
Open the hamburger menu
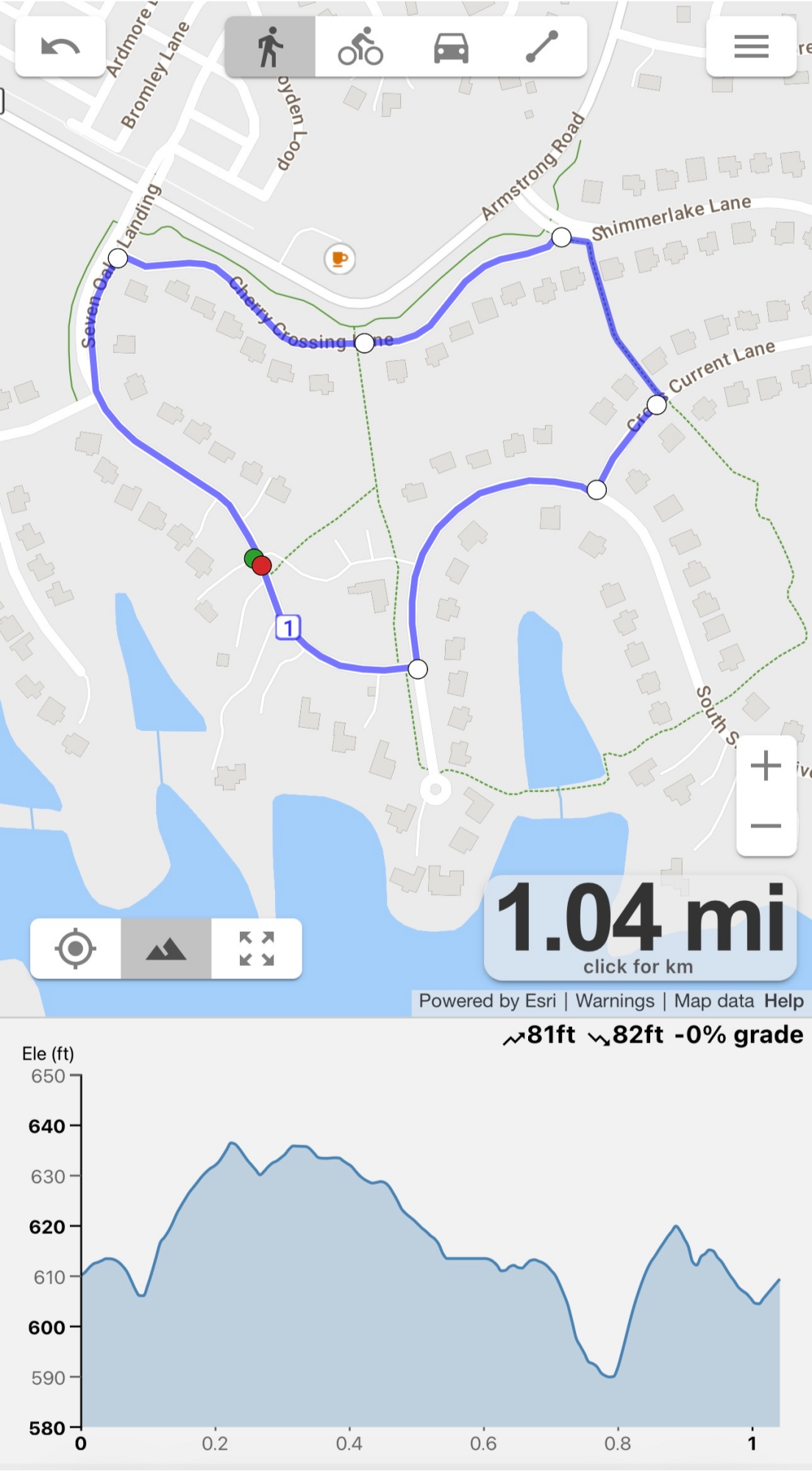(x=751, y=47)
